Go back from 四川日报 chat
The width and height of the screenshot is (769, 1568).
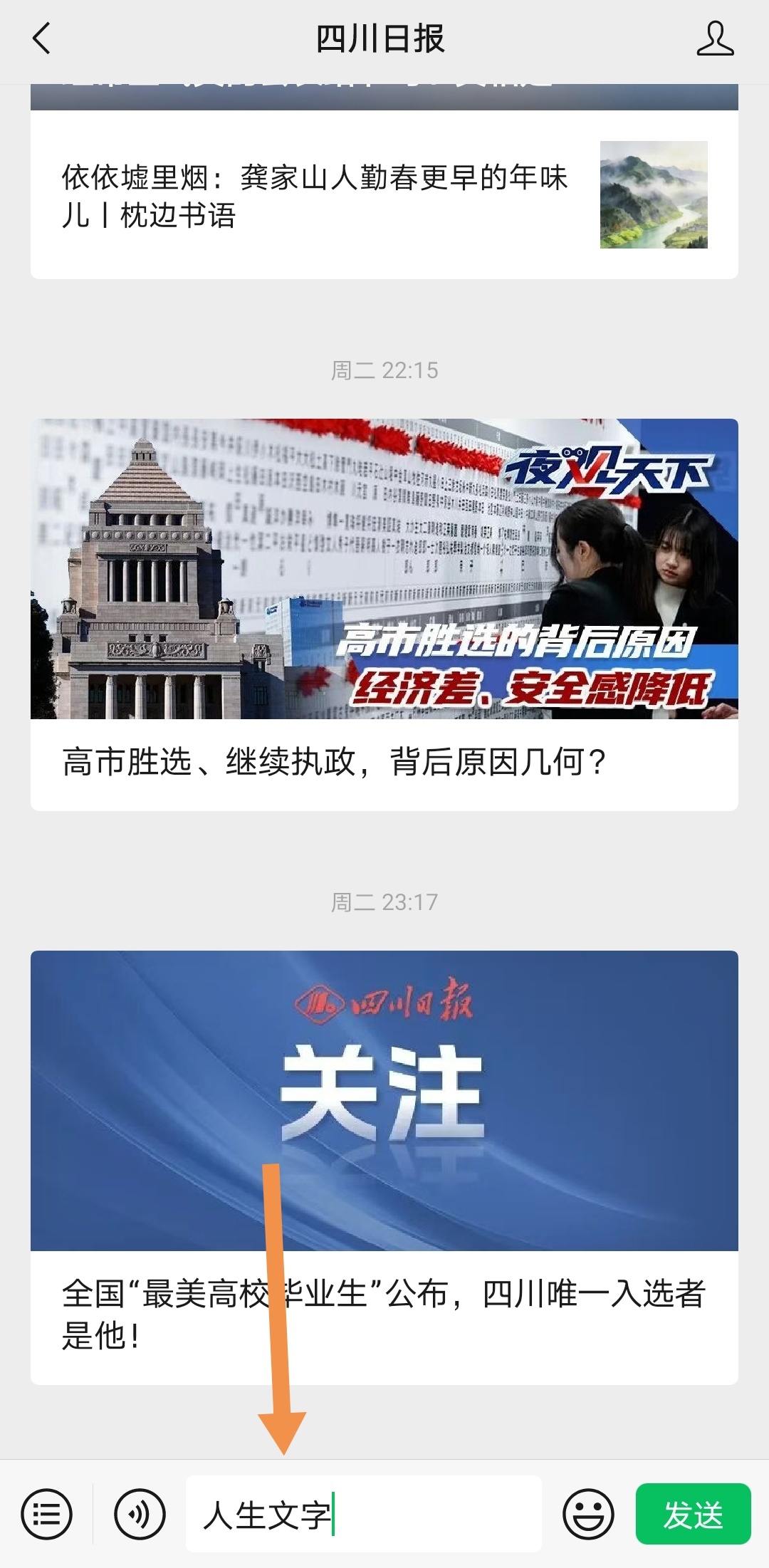tap(42, 38)
